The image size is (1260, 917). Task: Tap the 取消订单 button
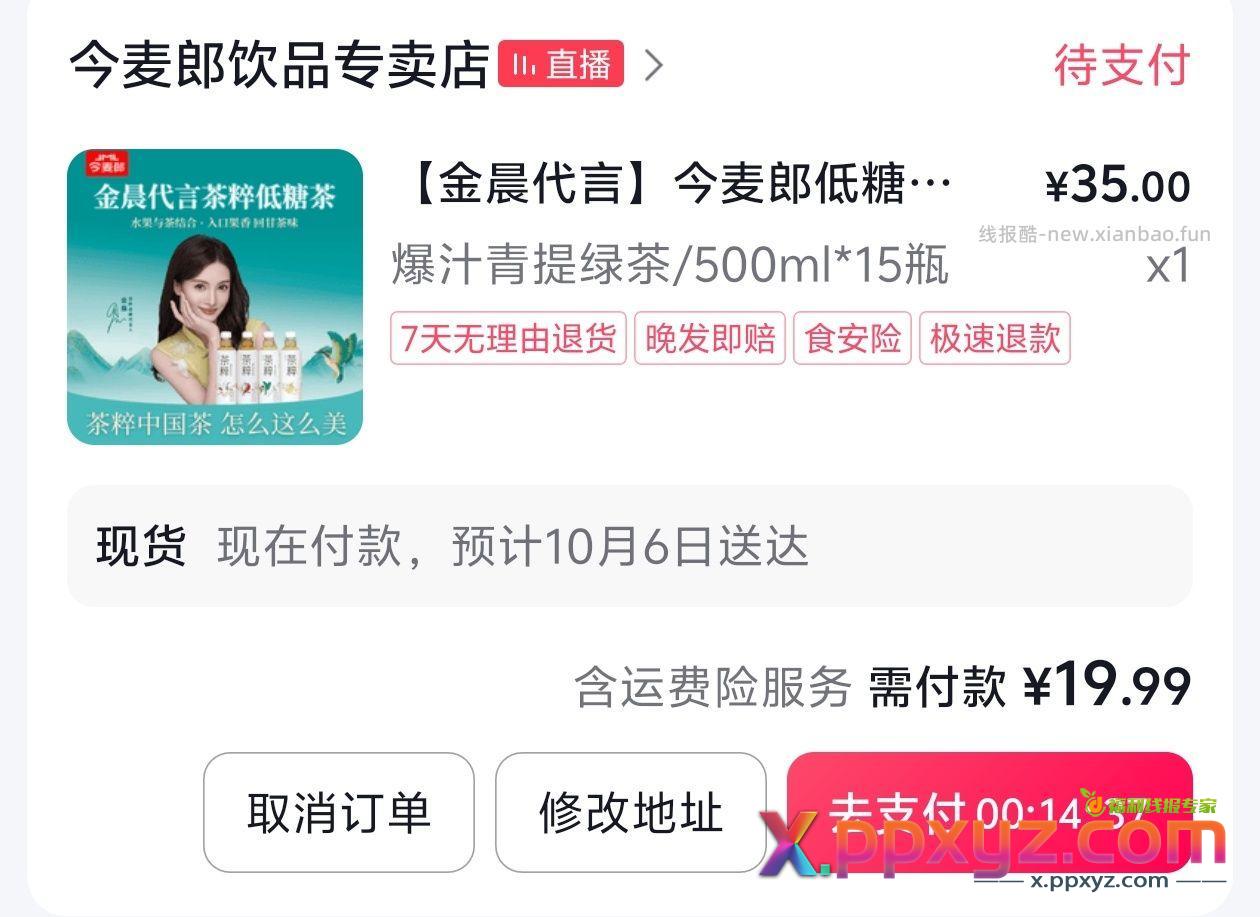point(338,812)
